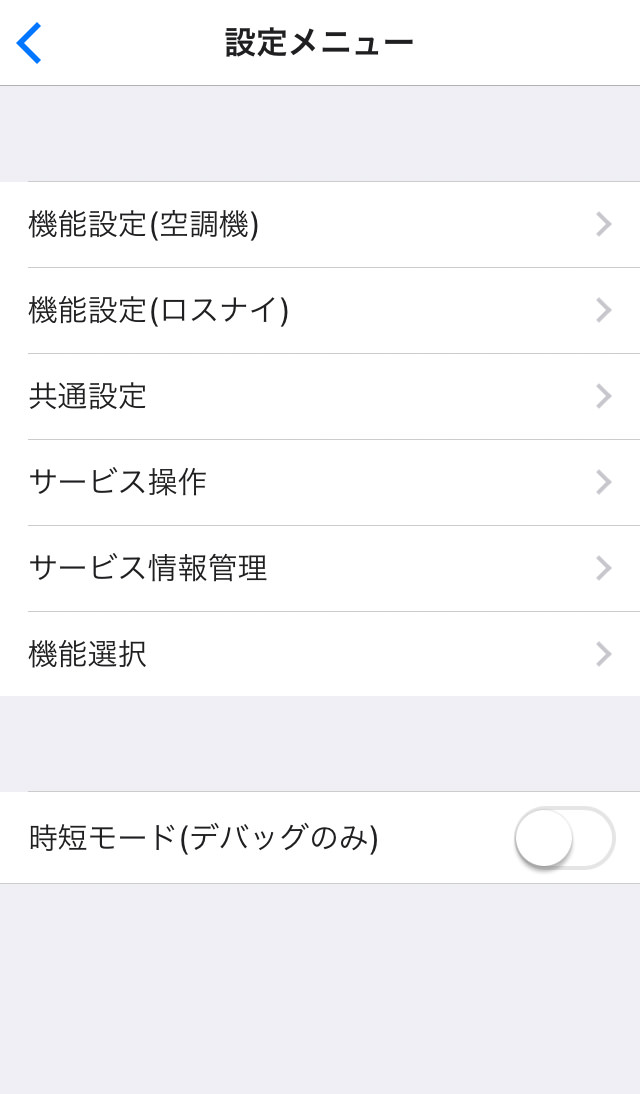Screen dimensions: 640x1094
Task: Open サービス情報管理
Action: pos(320,569)
